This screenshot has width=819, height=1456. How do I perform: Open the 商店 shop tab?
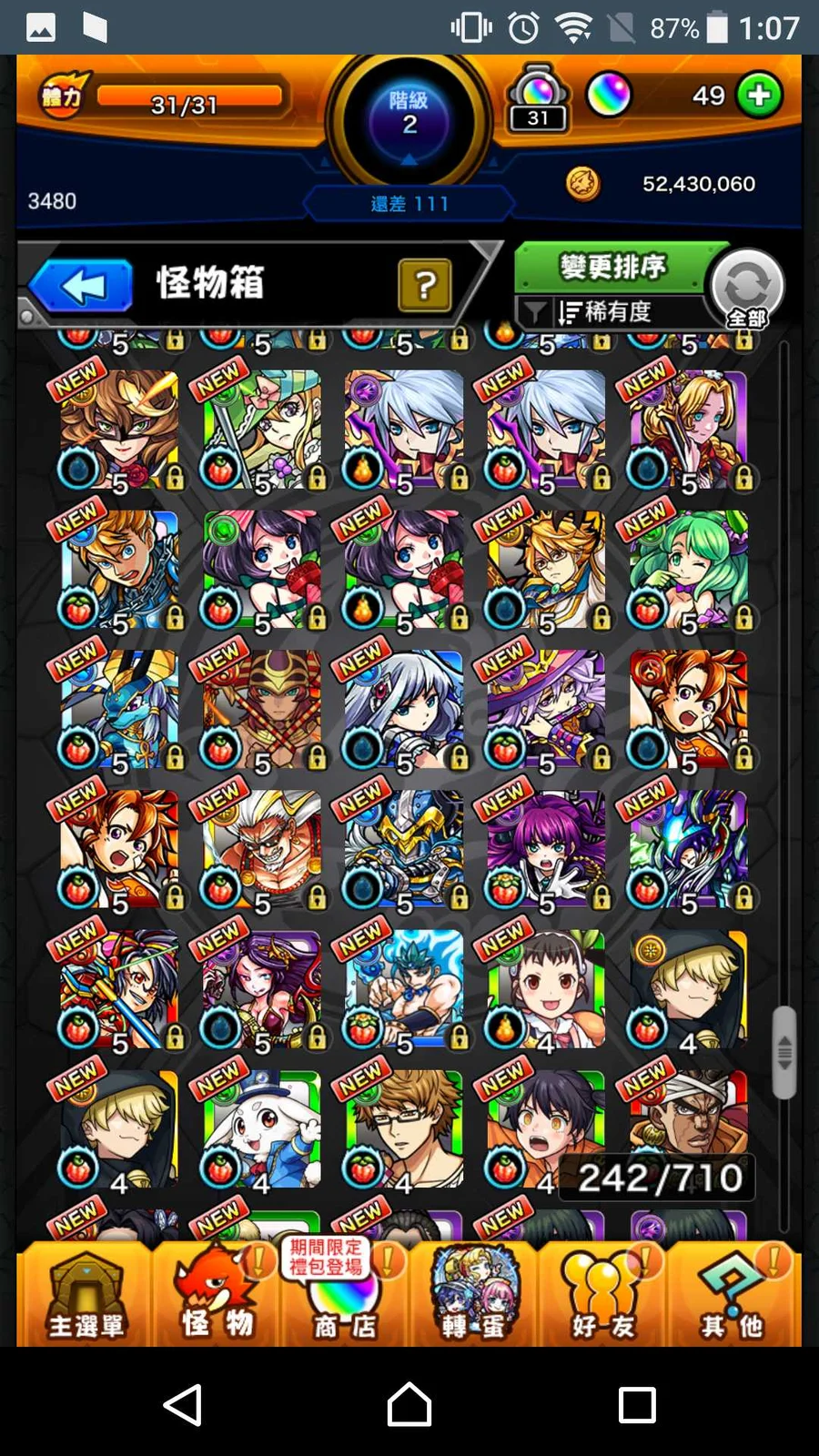(344, 1294)
